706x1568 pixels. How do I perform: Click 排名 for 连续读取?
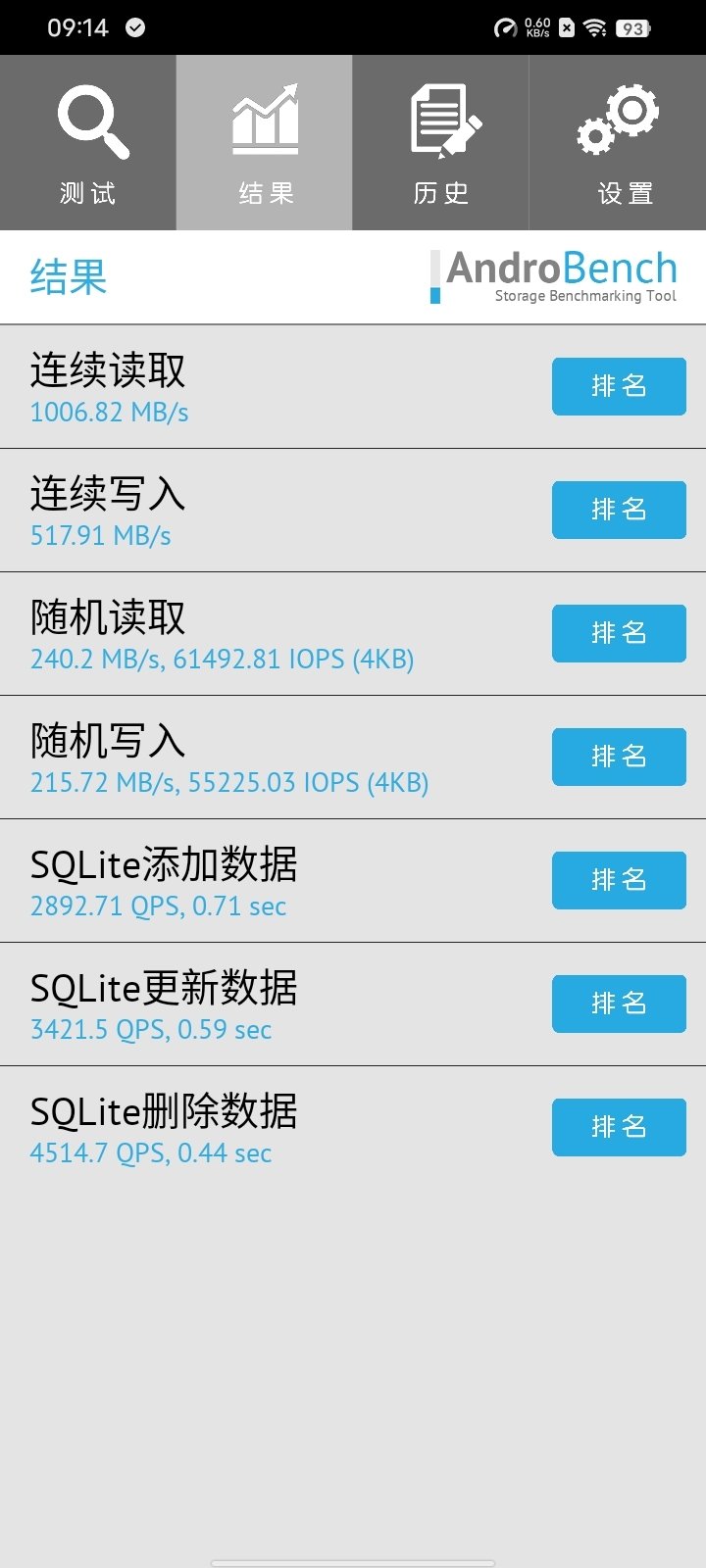click(619, 386)
